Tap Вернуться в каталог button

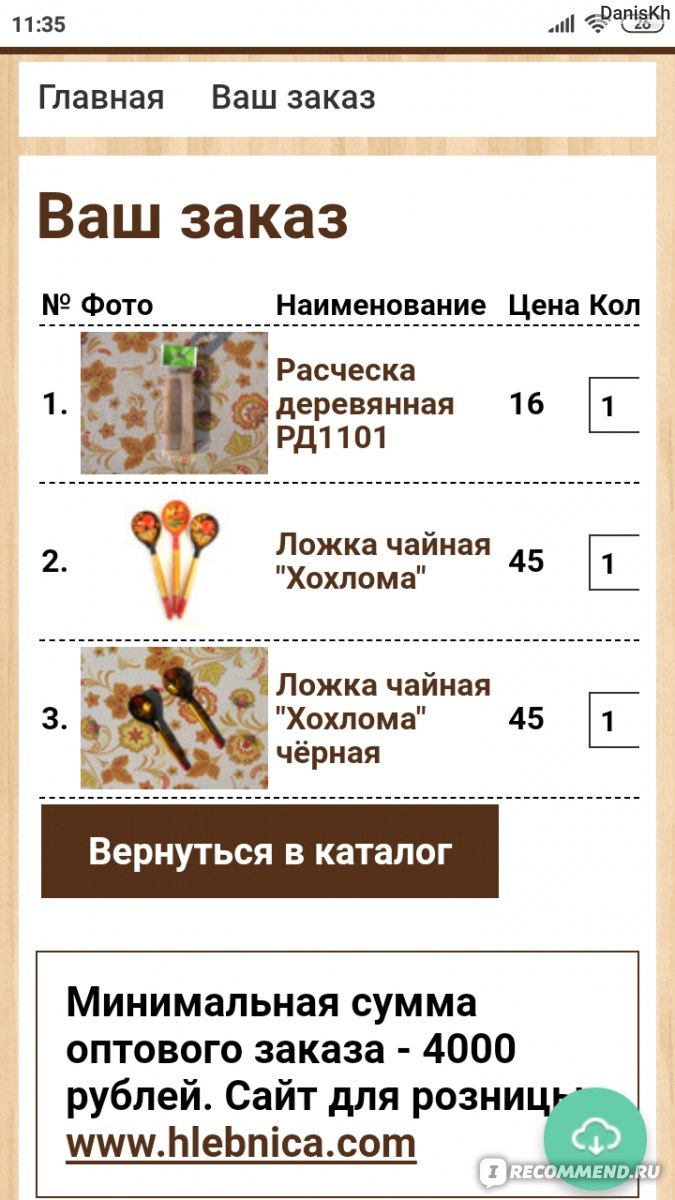270,851
